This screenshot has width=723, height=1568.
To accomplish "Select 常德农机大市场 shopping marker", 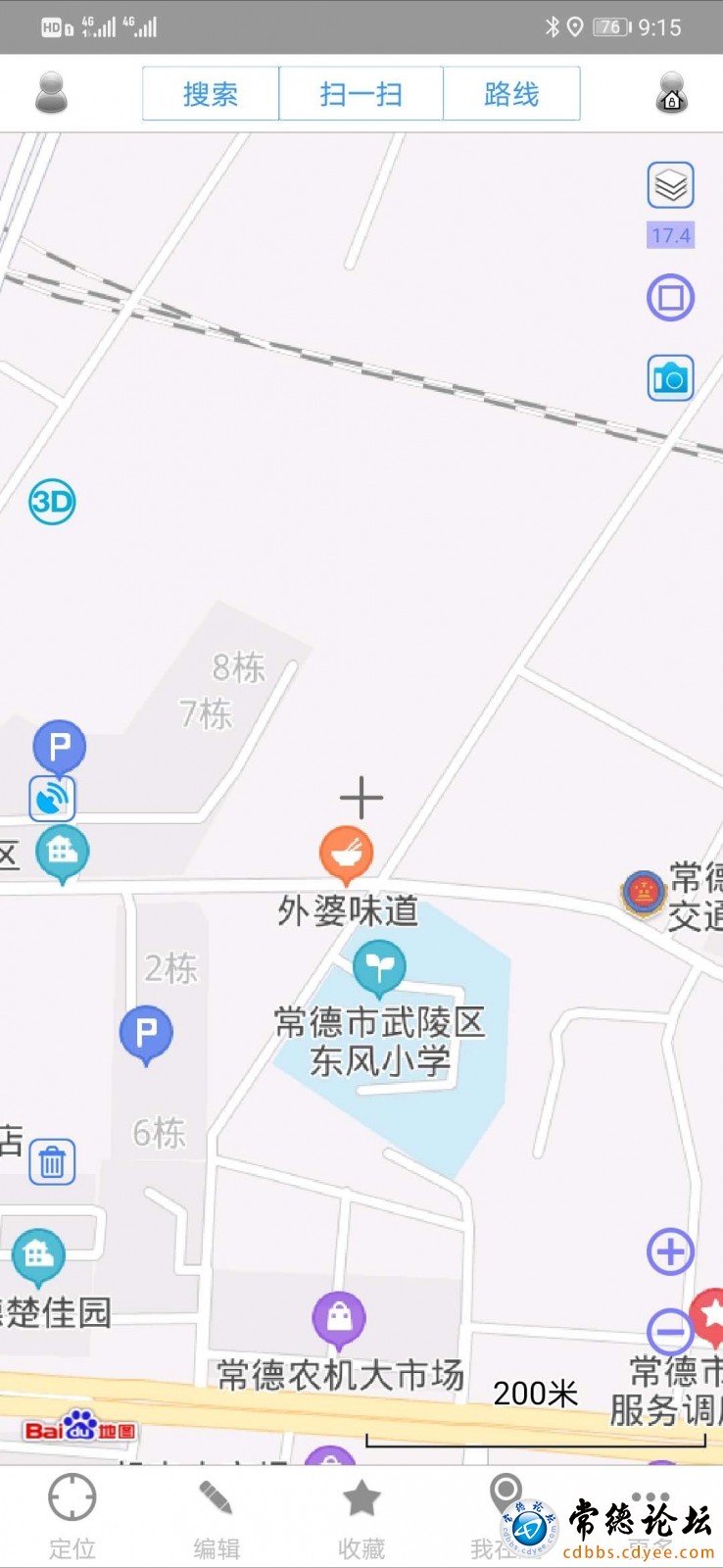I will [x=339, y=1317].
